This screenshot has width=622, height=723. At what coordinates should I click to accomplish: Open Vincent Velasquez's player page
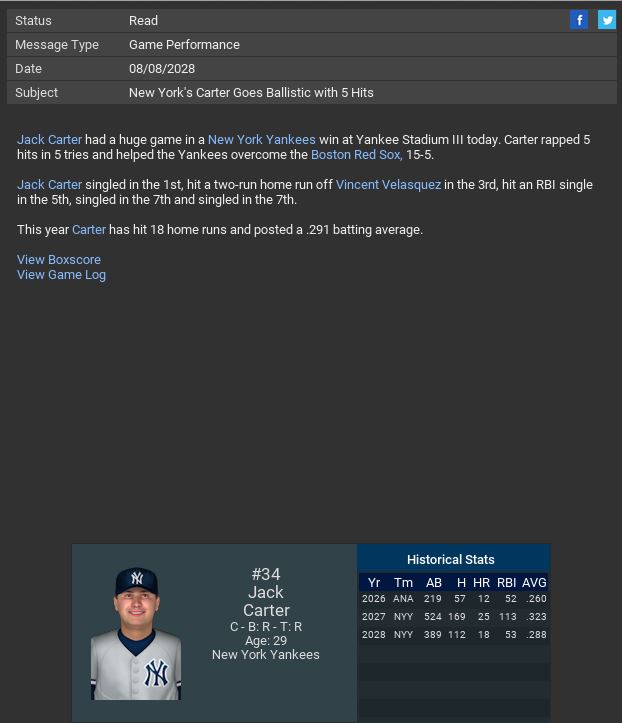[x=388, y=185]
